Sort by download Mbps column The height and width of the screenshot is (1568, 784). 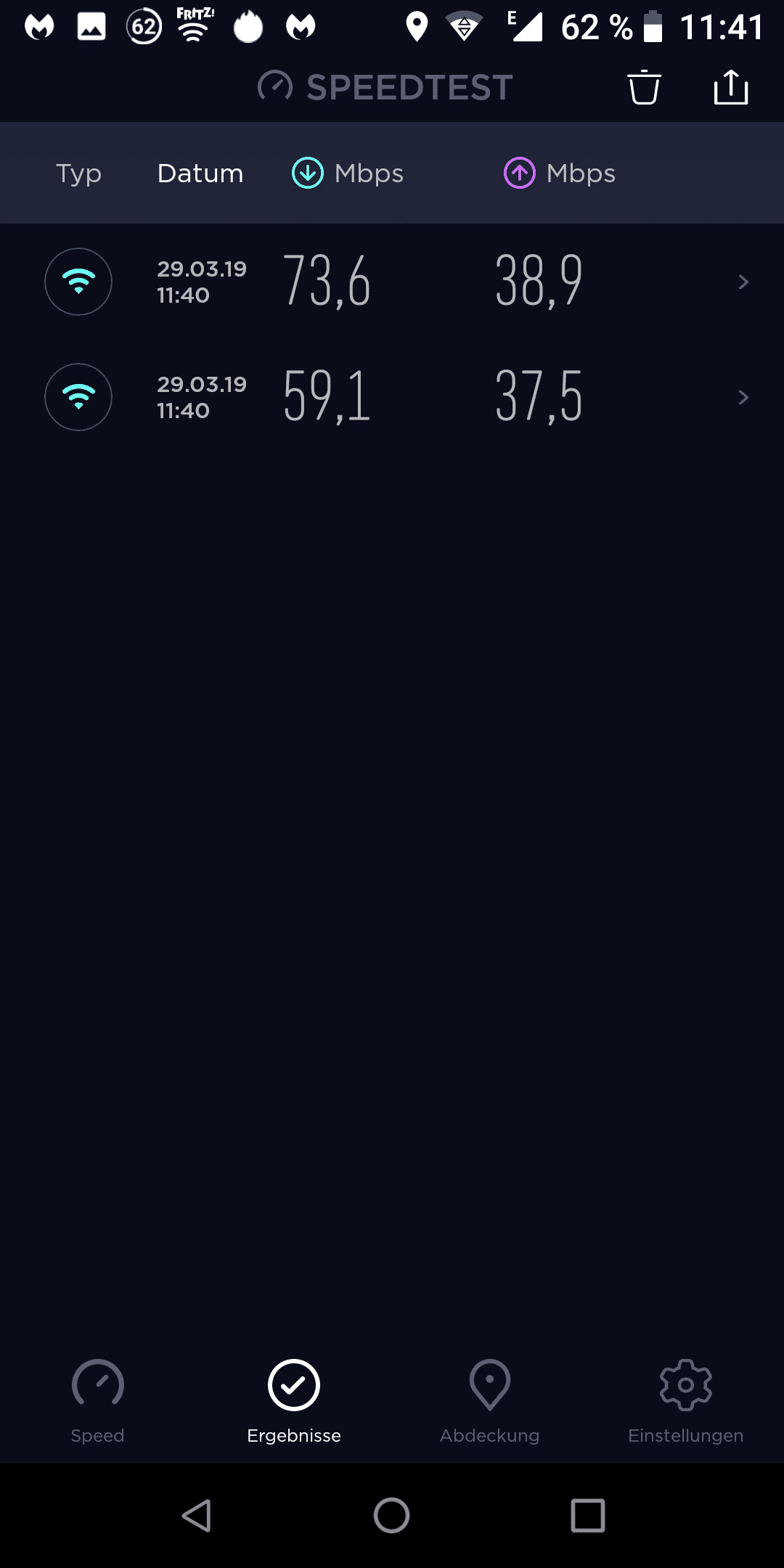348,173
